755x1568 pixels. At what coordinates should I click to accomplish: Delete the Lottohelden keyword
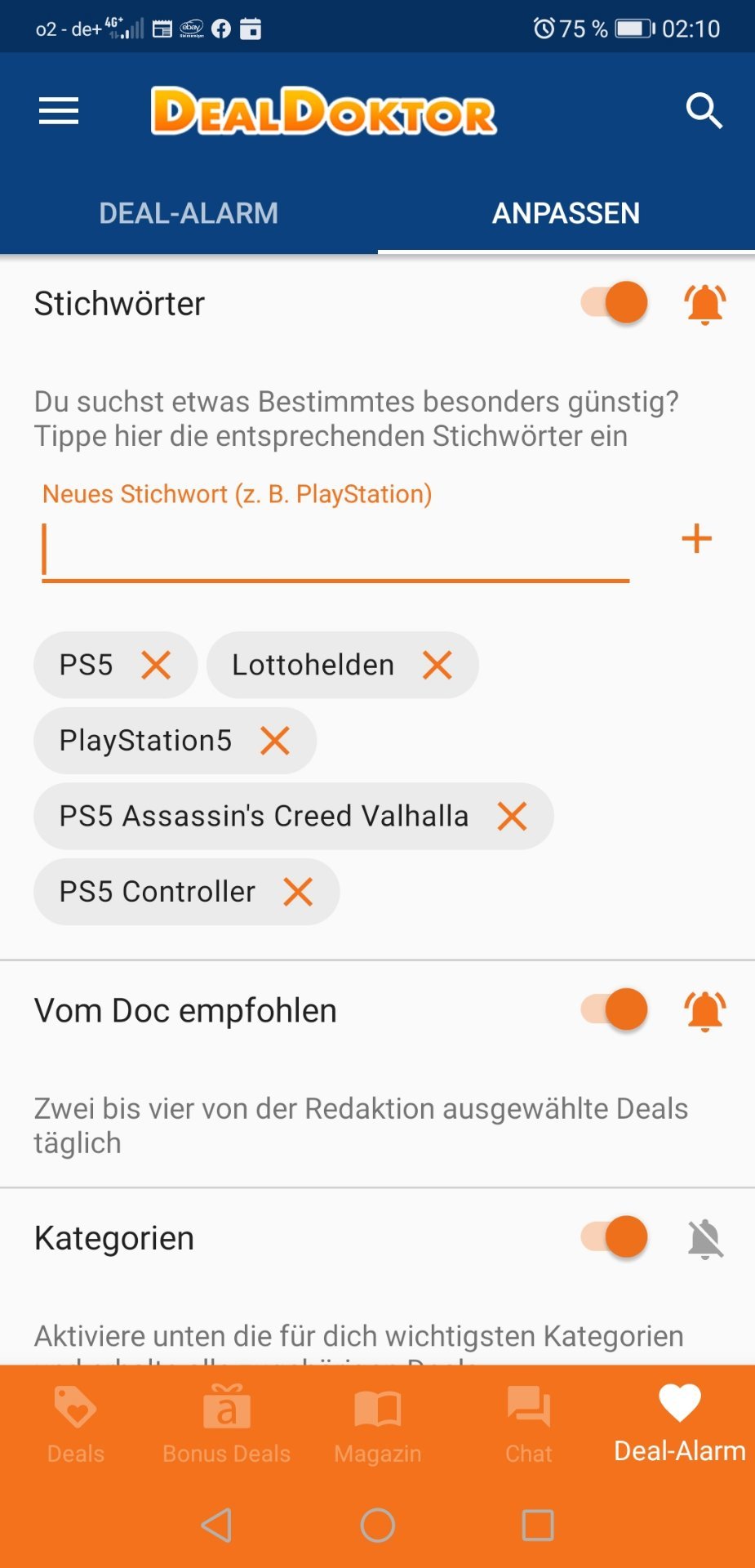point(437,665)
